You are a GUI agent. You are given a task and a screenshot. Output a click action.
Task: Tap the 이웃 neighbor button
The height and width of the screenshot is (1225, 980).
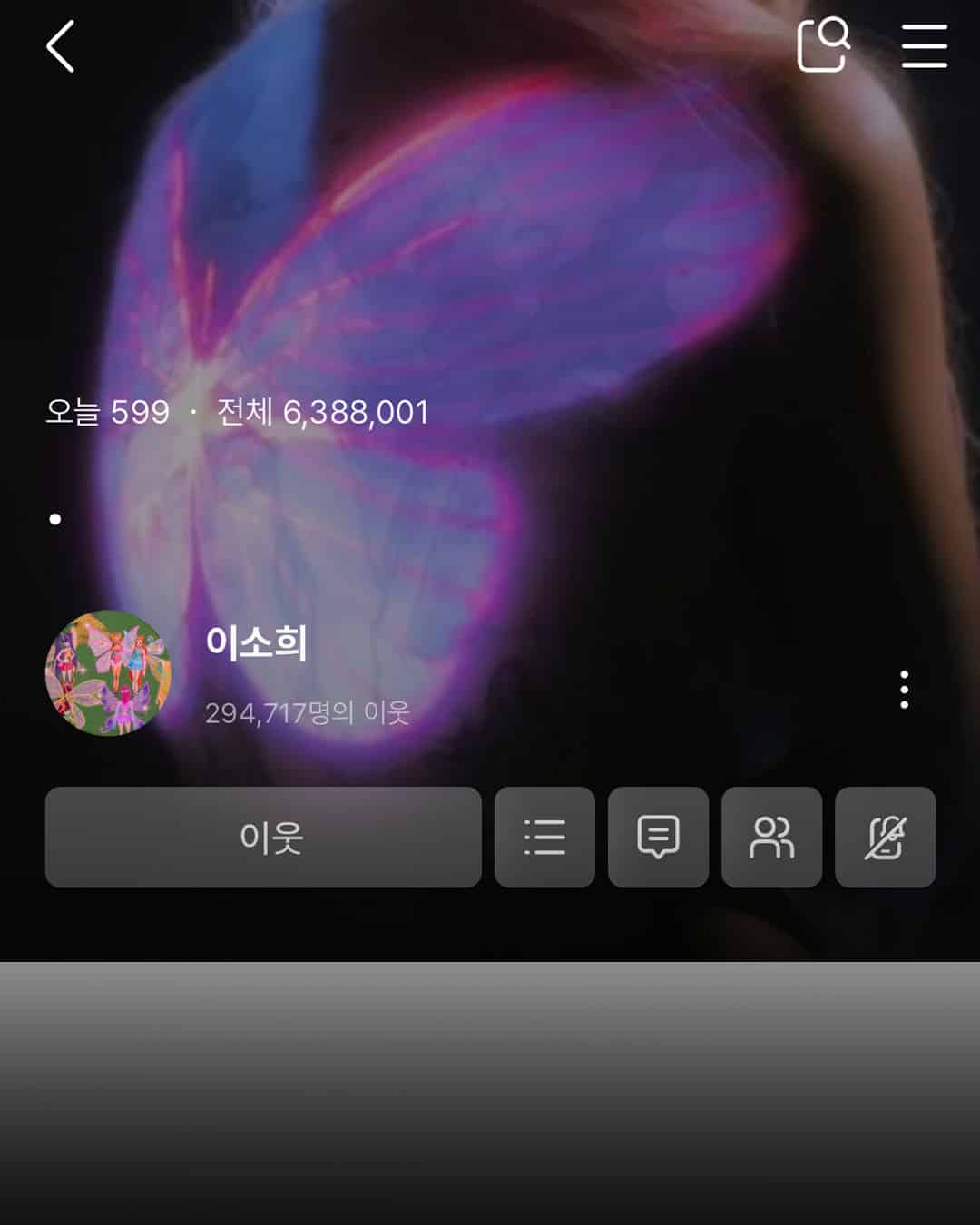[263, 837]
